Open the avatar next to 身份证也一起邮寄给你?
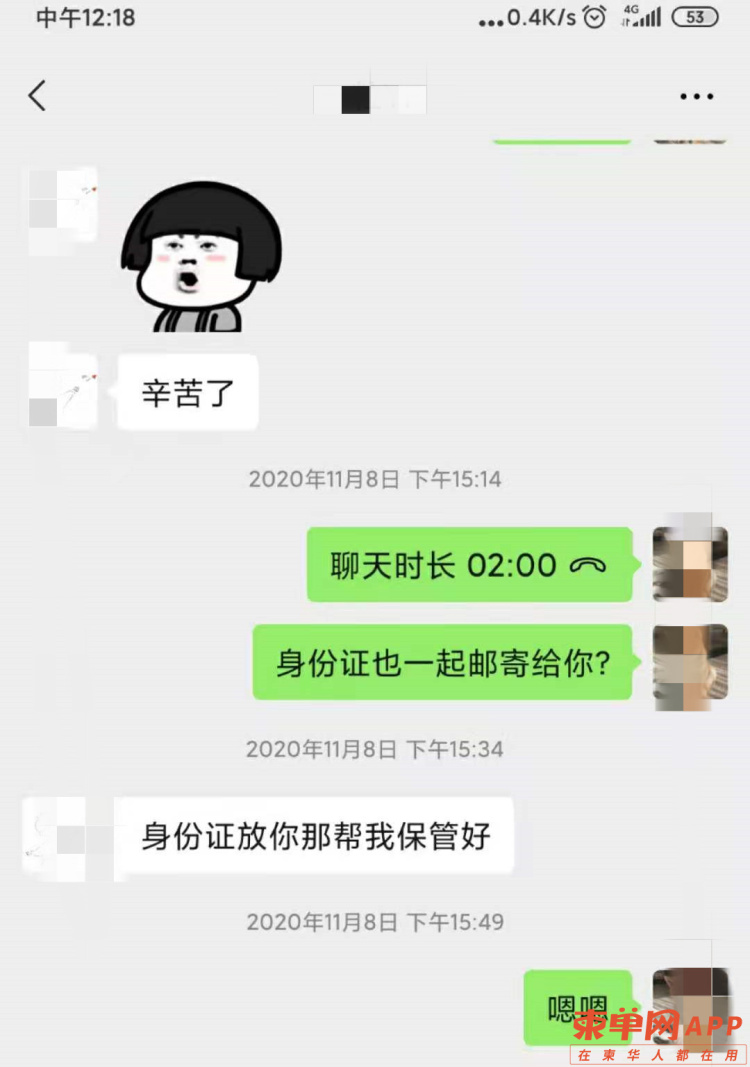 (x=689, y=664)
